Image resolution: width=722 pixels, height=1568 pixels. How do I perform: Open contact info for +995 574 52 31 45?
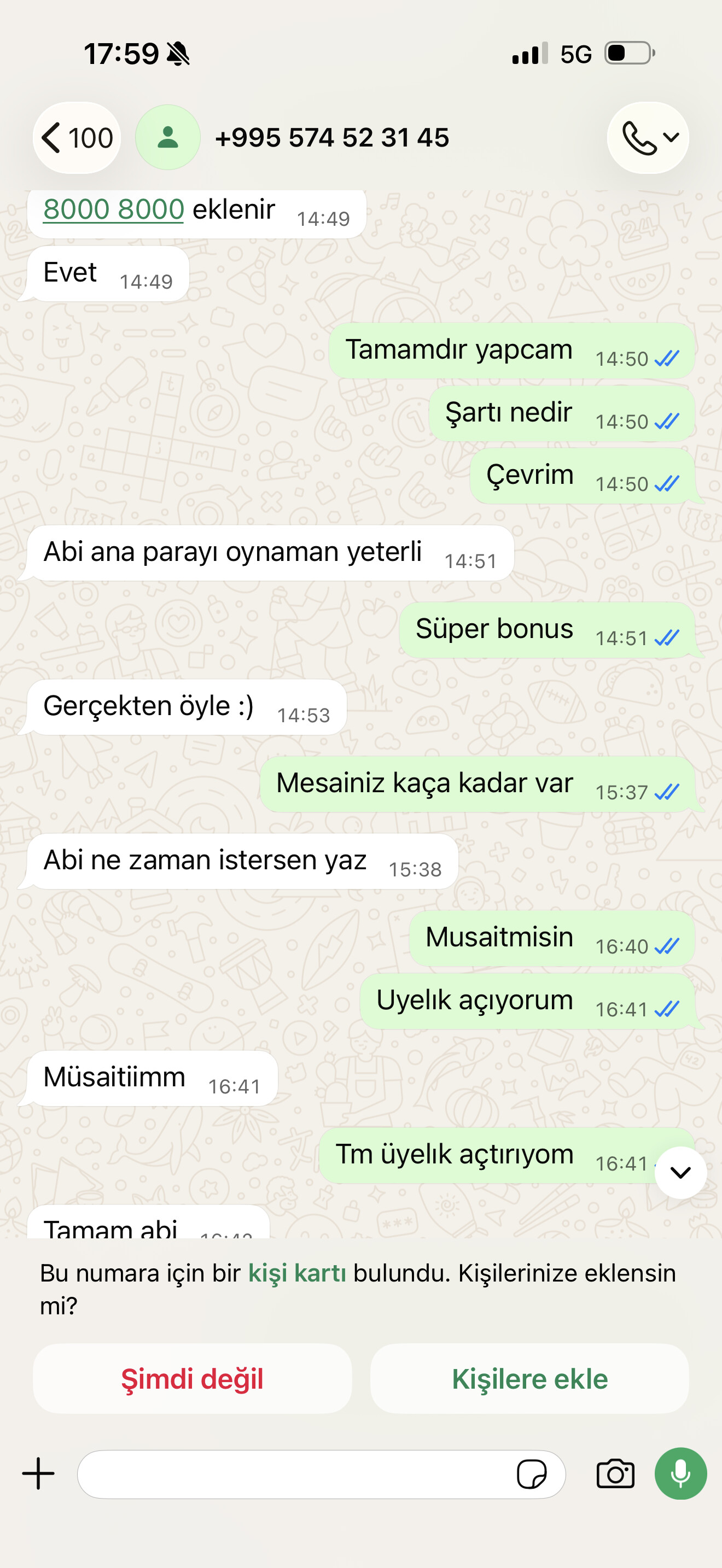tap(331, 138)
